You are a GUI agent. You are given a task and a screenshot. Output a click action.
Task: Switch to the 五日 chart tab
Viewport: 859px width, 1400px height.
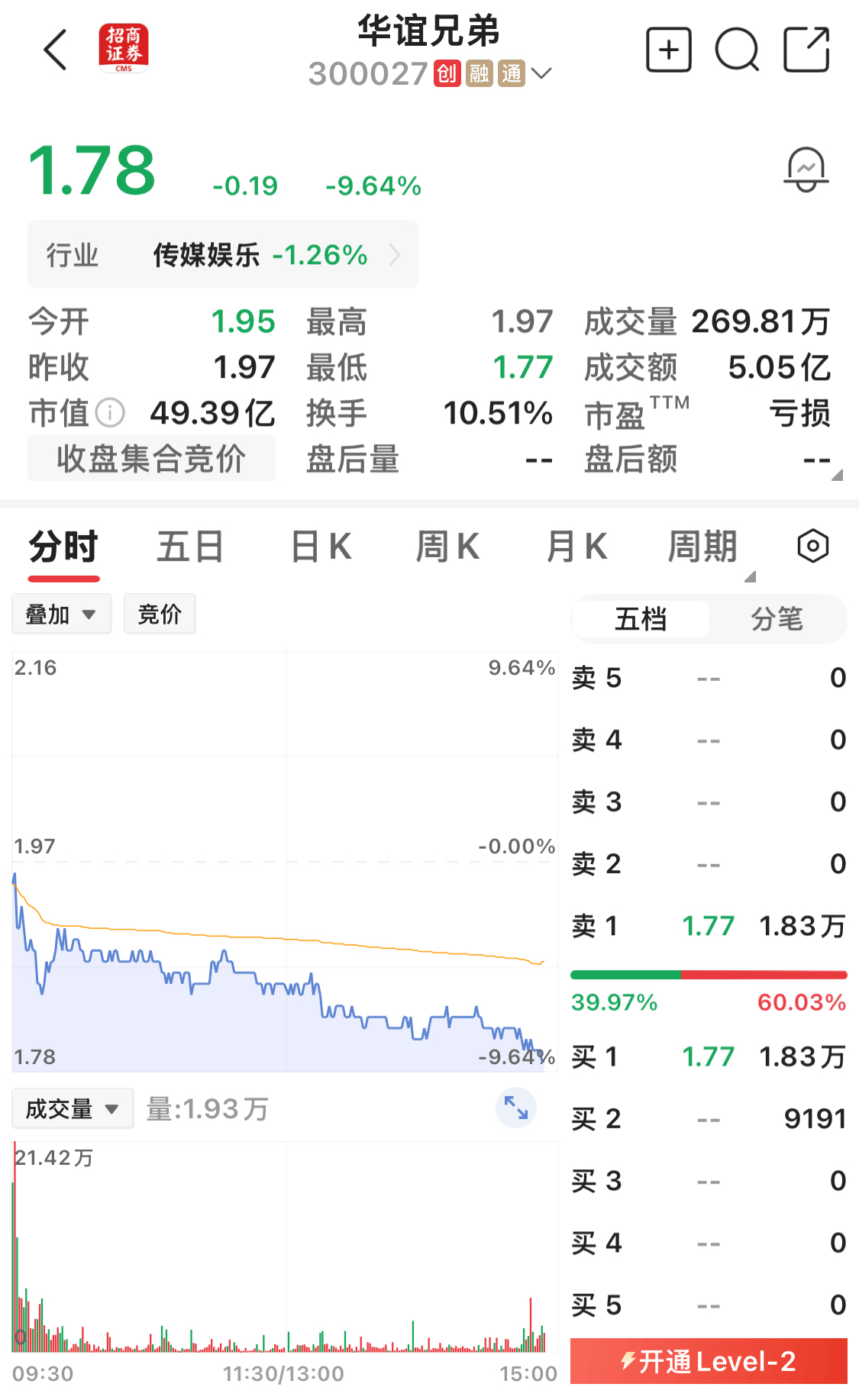point(189,547)
